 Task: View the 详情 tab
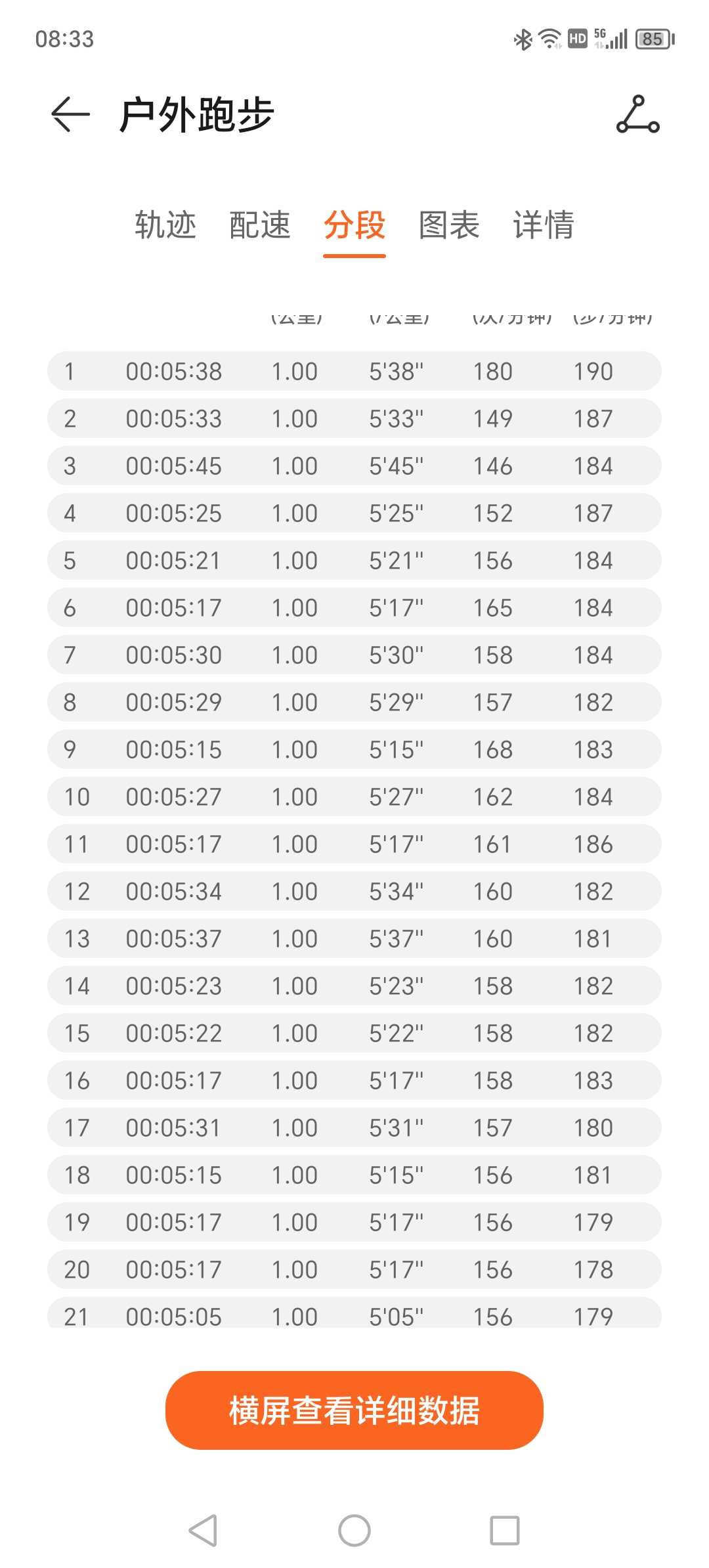click(x=544, y=225)
